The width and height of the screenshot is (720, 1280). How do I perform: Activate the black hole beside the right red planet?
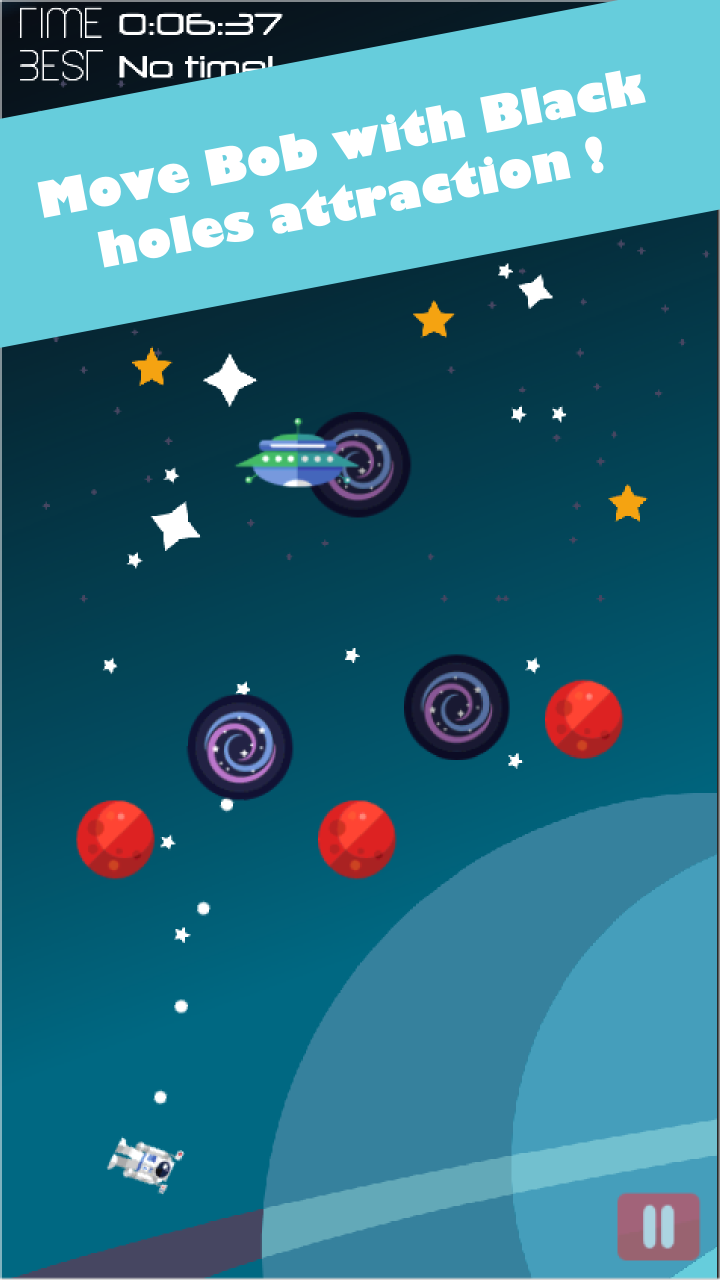click(456, 707)
